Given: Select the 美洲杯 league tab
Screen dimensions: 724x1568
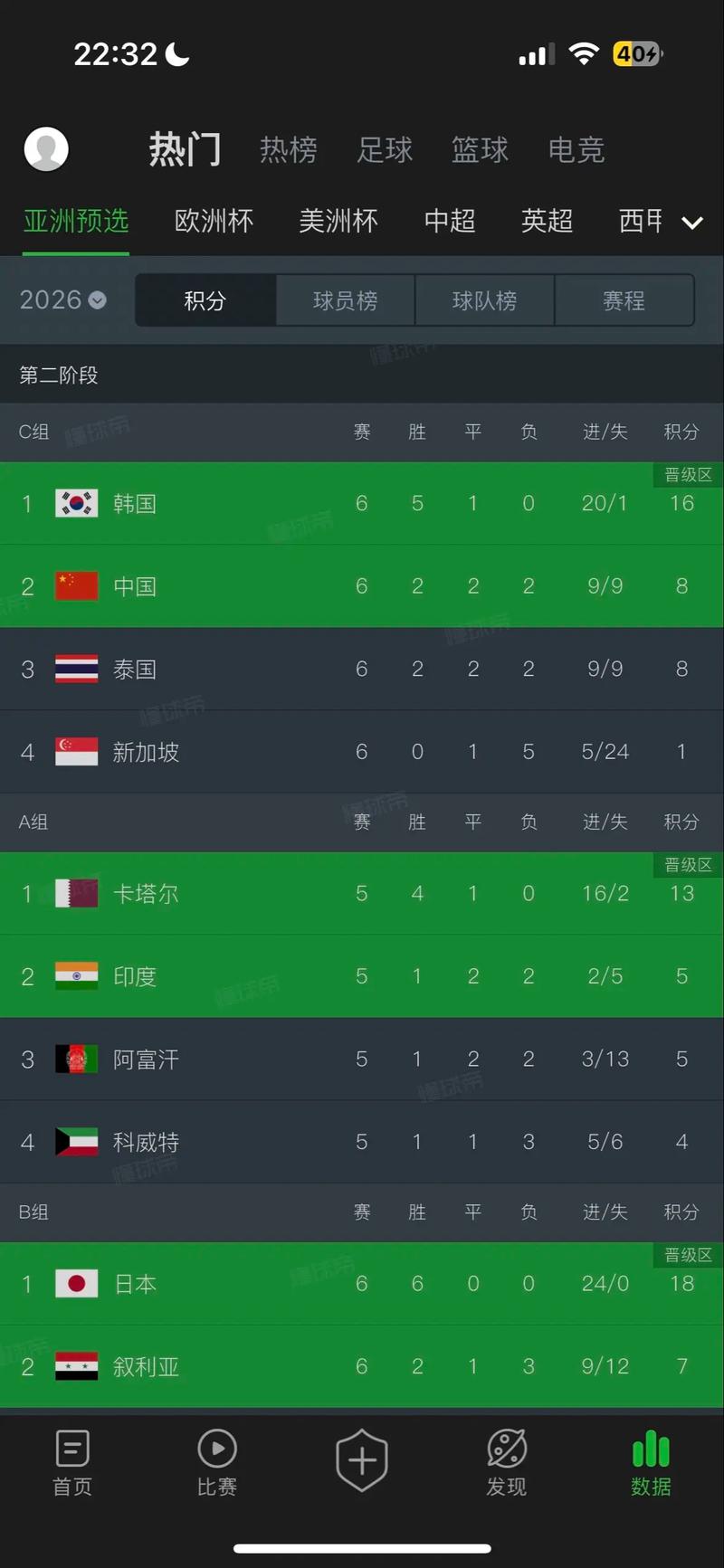Looking at the screenshot, I should [x=338, y=221].
